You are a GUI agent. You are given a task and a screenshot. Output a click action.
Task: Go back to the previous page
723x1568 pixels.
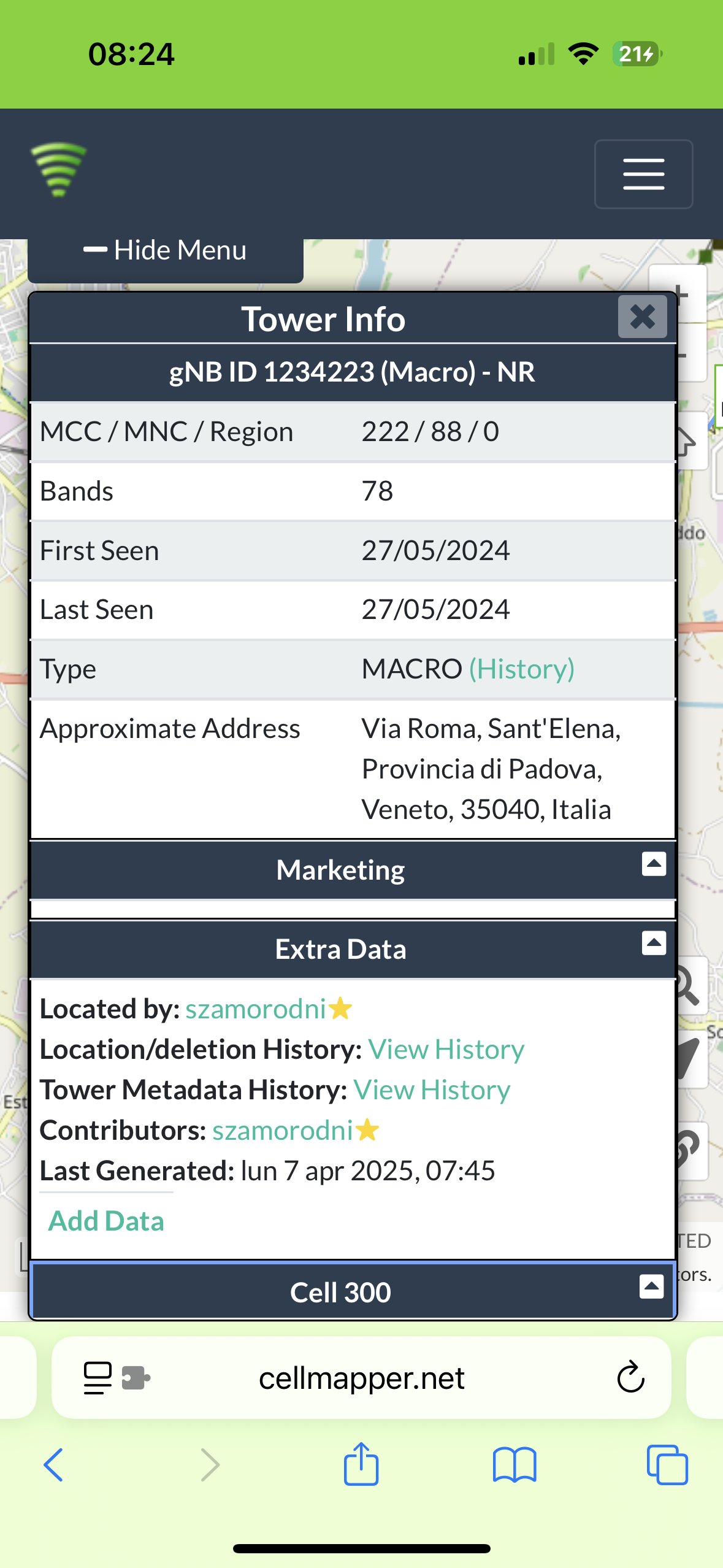53,1465
